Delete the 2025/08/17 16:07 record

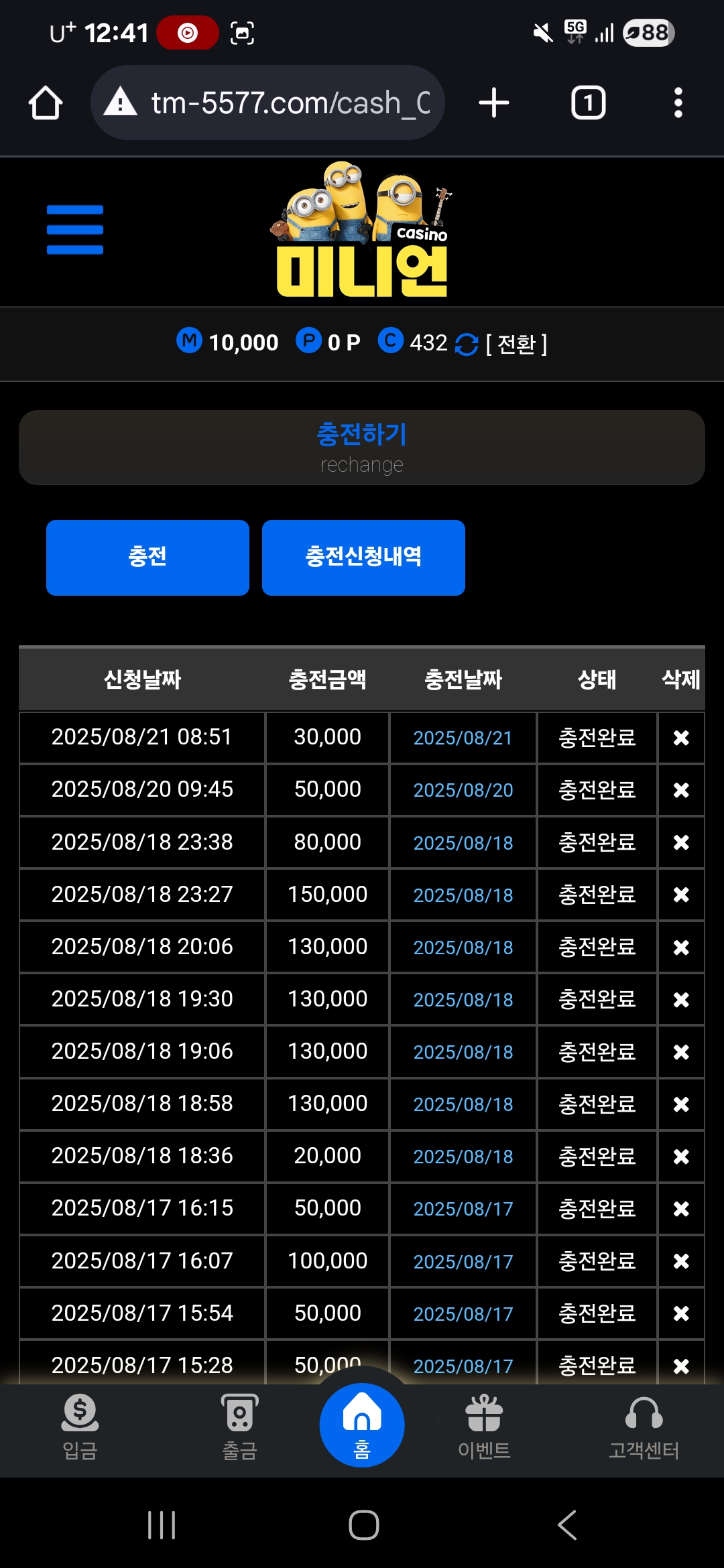(x=681, y=1261)
